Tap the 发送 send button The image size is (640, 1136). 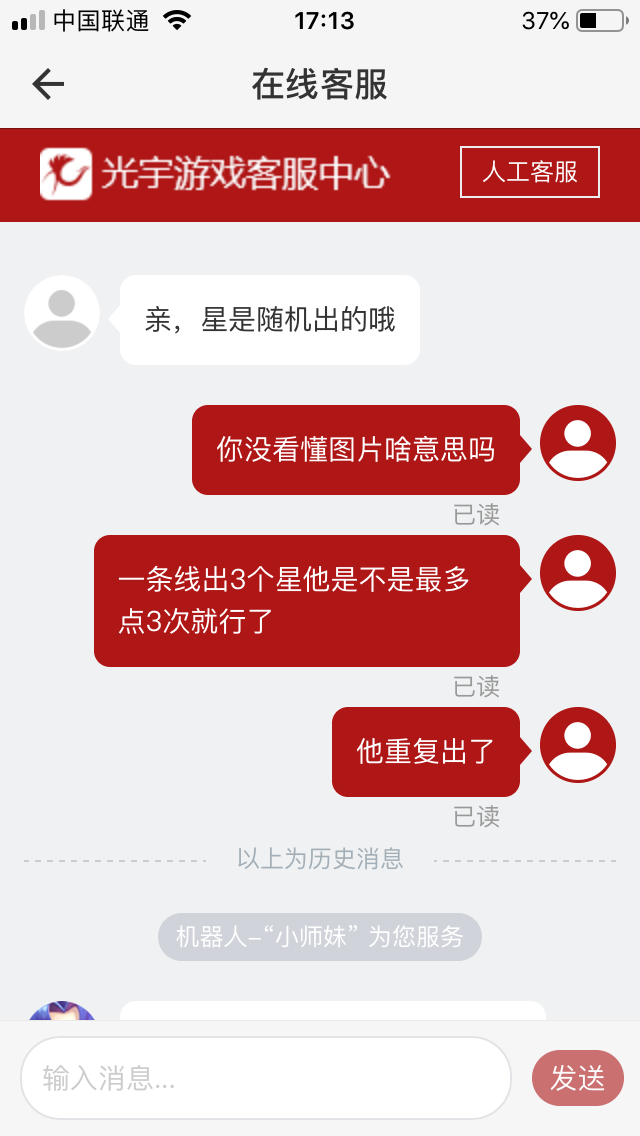tap(577, 1078)
